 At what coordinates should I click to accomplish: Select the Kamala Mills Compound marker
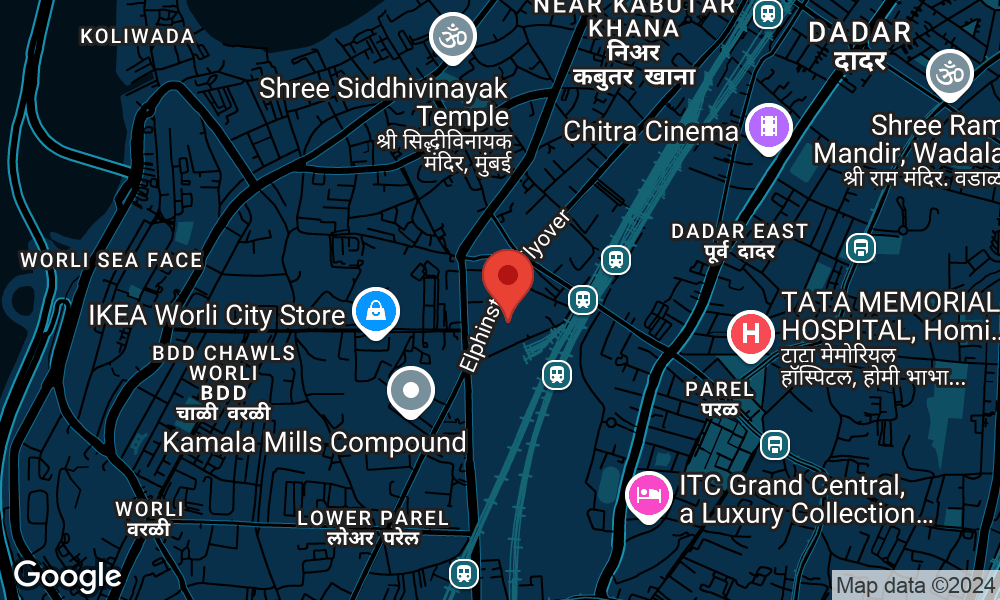[411, 390]
